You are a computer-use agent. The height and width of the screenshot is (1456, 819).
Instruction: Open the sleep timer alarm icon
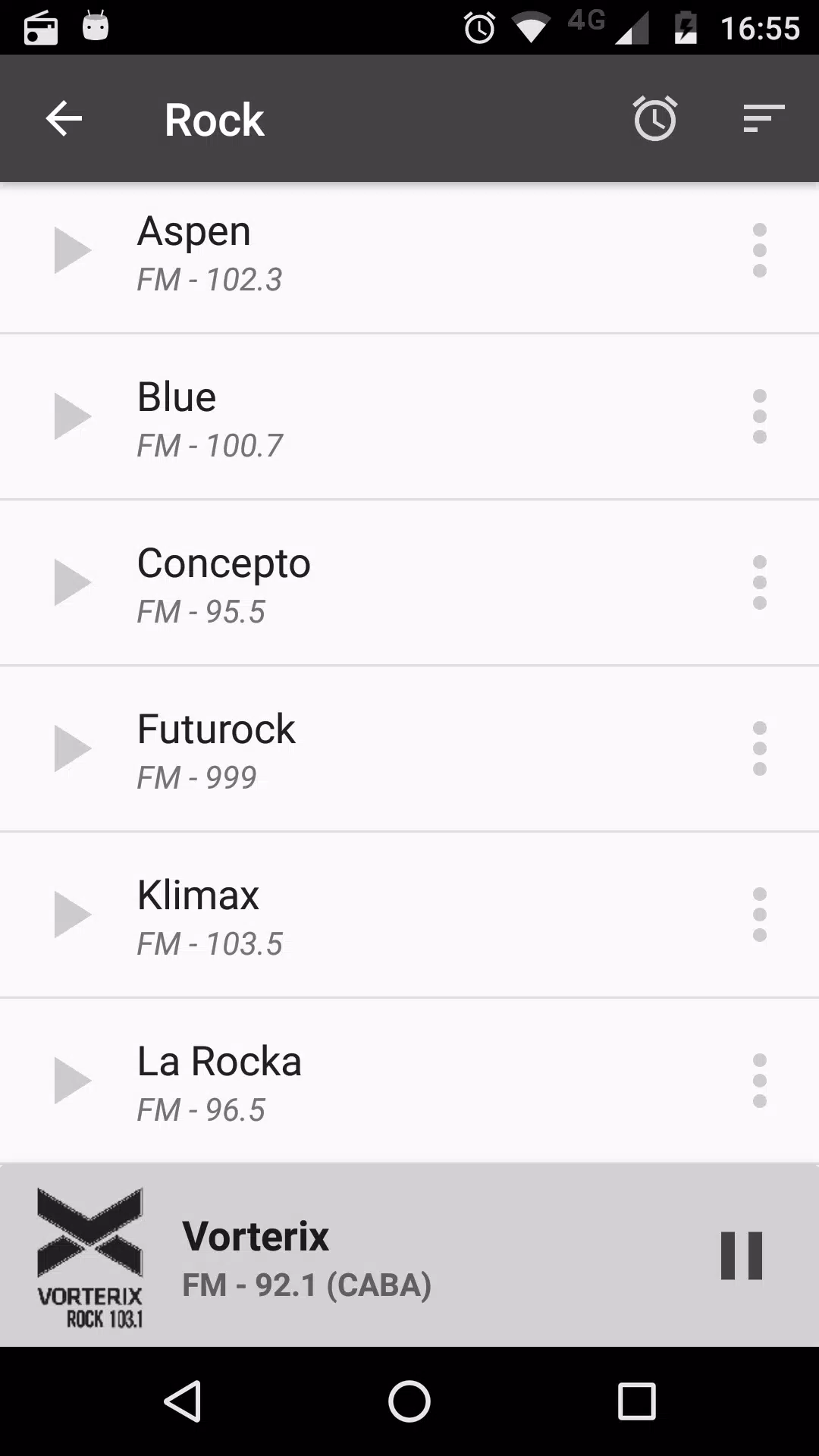coord(655,119)
